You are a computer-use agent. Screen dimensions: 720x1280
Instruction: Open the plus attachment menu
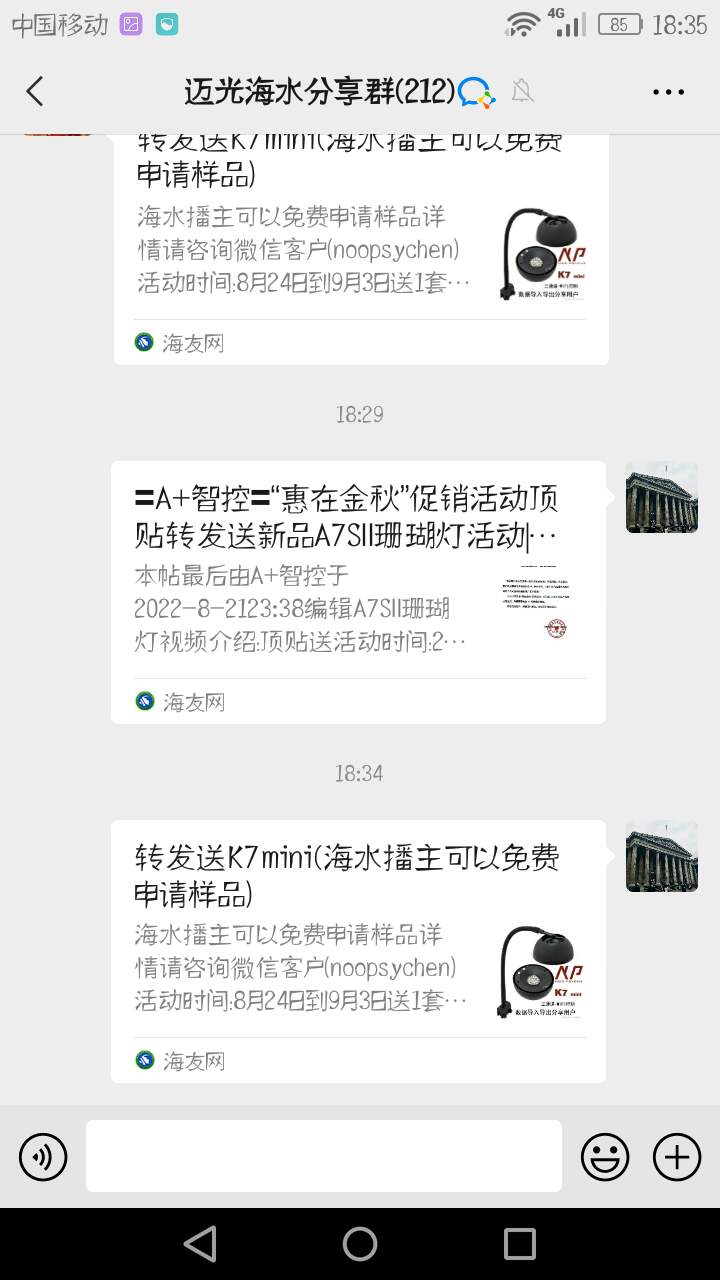pyautogui.click(x=677, y=1158)
